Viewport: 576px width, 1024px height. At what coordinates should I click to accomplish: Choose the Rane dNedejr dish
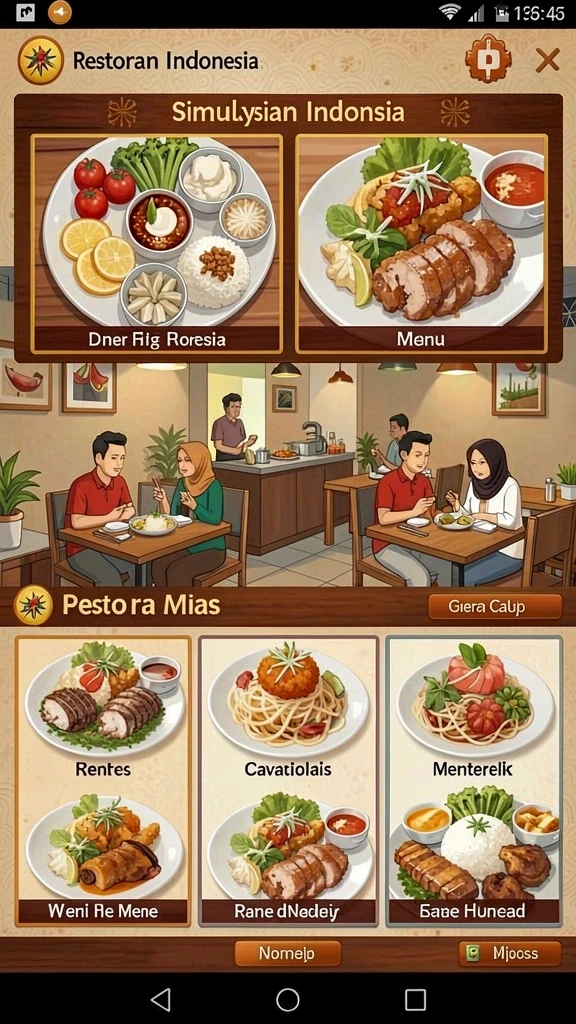pyautogui.click(x=288, y=857)
